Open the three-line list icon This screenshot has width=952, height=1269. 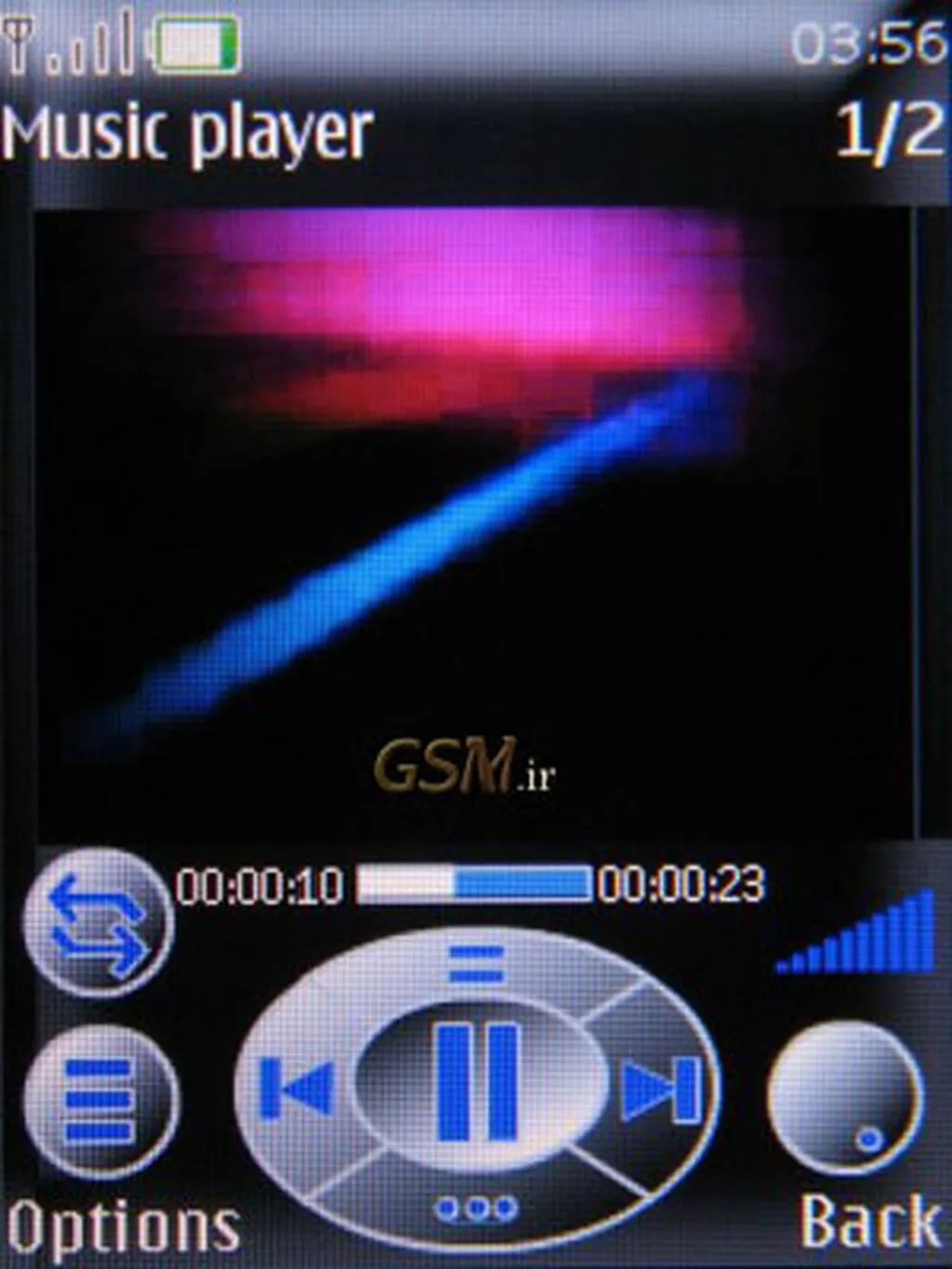(100, 1101)
